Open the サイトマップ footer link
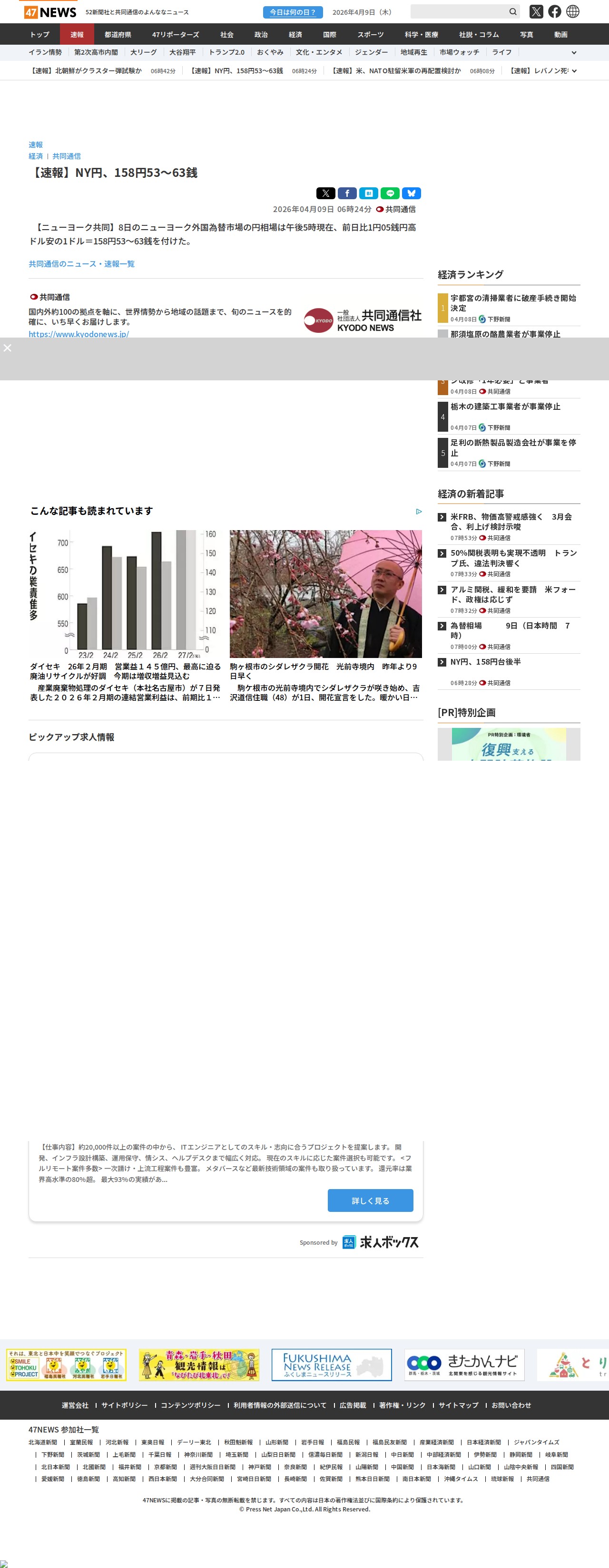Screen dimensions: 609x1568 [458, 1405]
